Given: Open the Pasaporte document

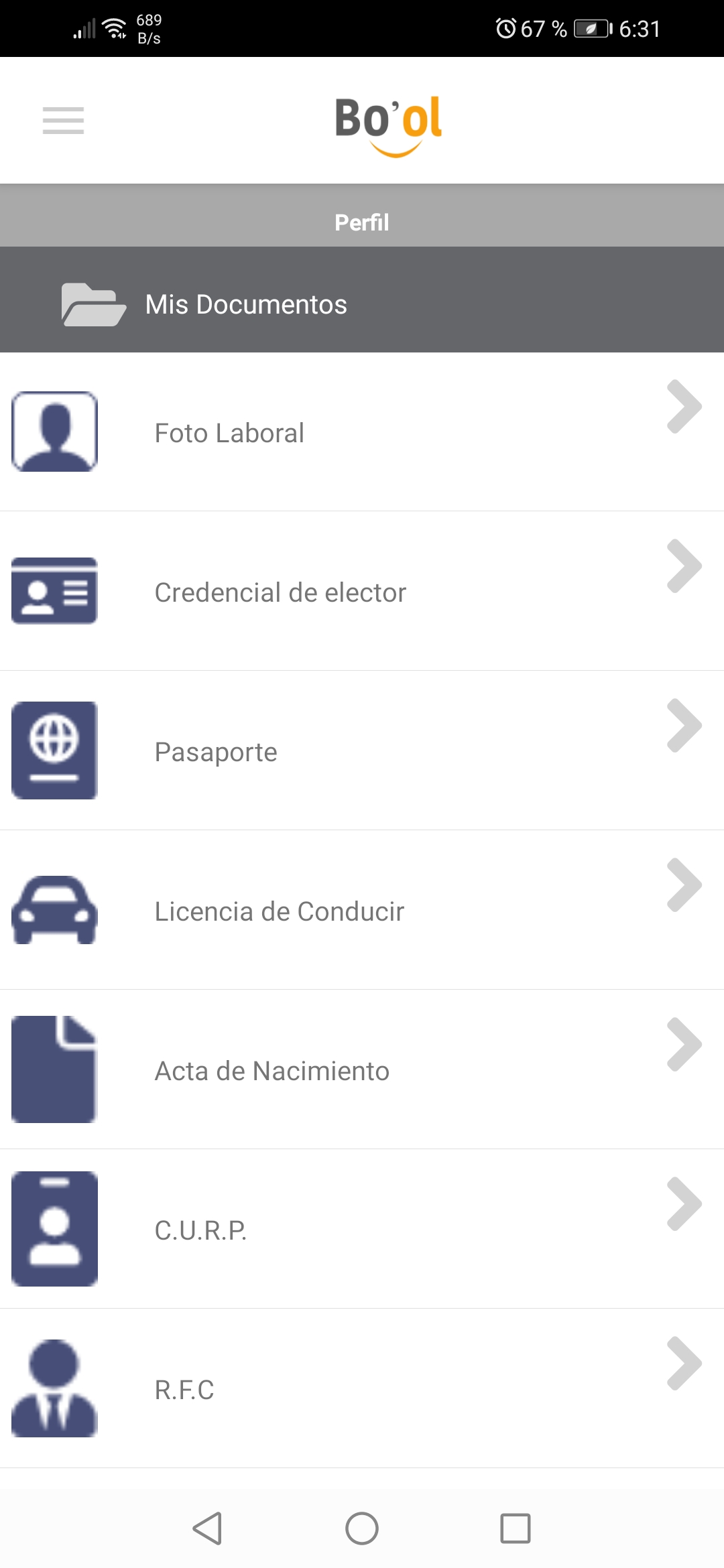Looking at the screenshot, I should coord(362,751).
